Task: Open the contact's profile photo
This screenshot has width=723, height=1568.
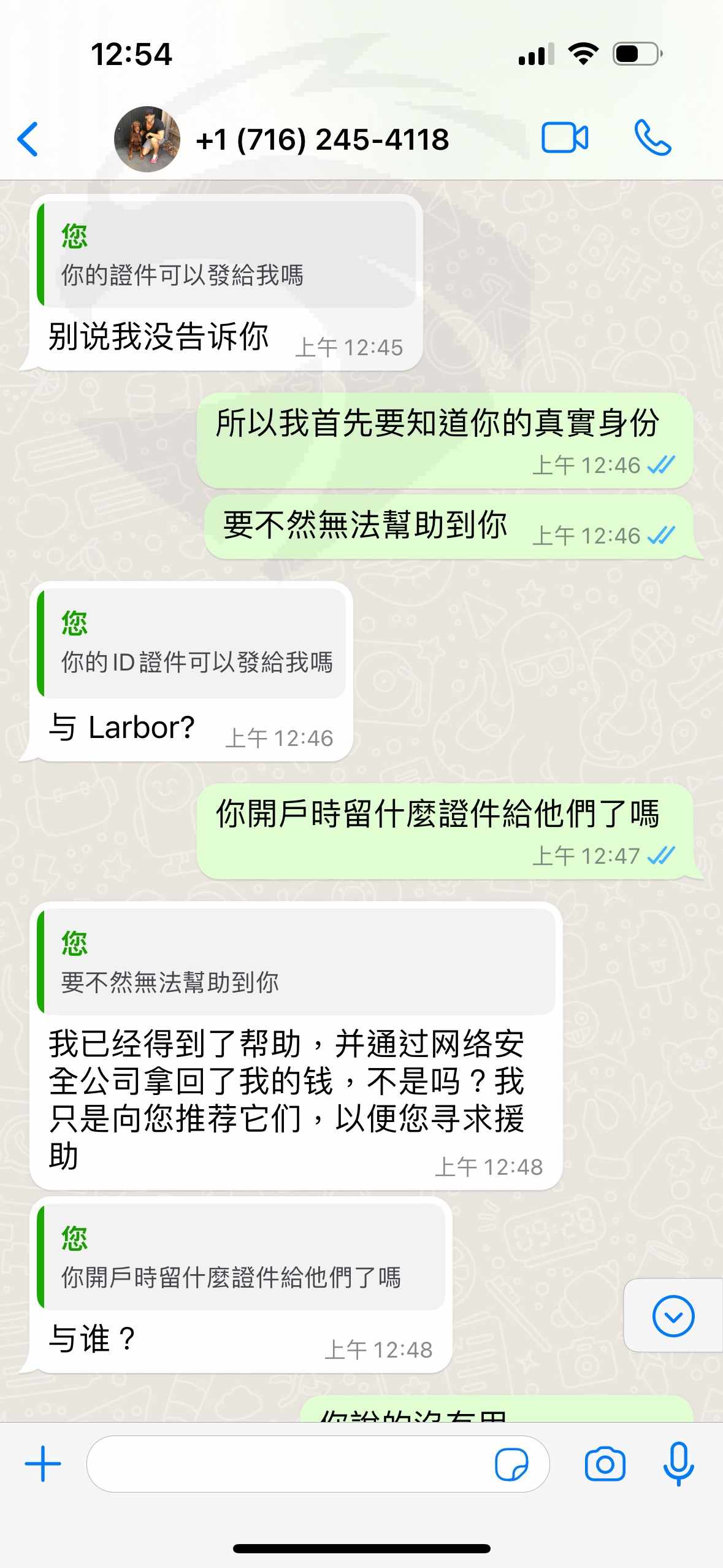Action: click(x=147, y=139)
